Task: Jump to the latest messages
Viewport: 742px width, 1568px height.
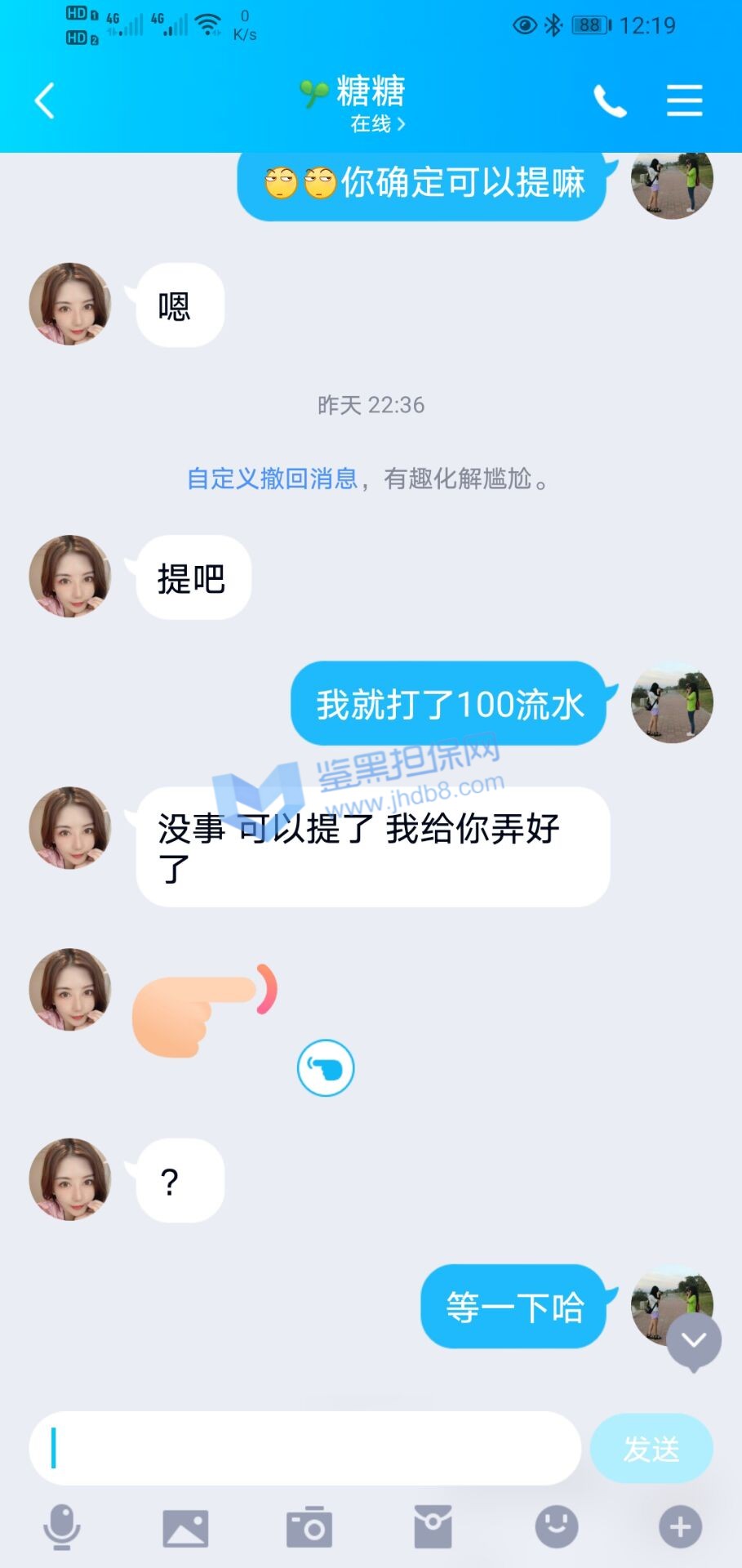Action: tap(694, 1341)
